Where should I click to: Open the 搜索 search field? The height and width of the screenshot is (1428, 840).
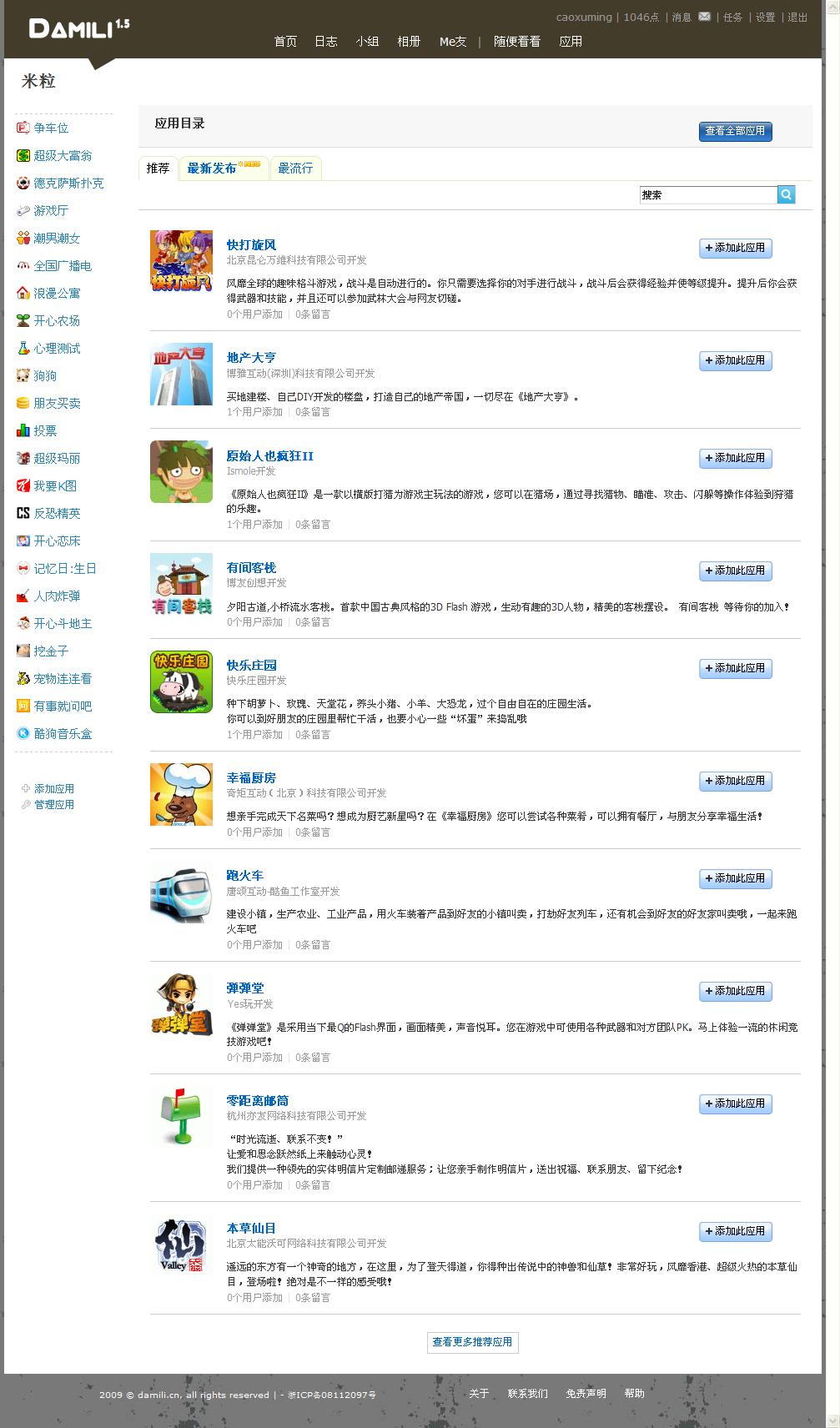click(707, 194)
